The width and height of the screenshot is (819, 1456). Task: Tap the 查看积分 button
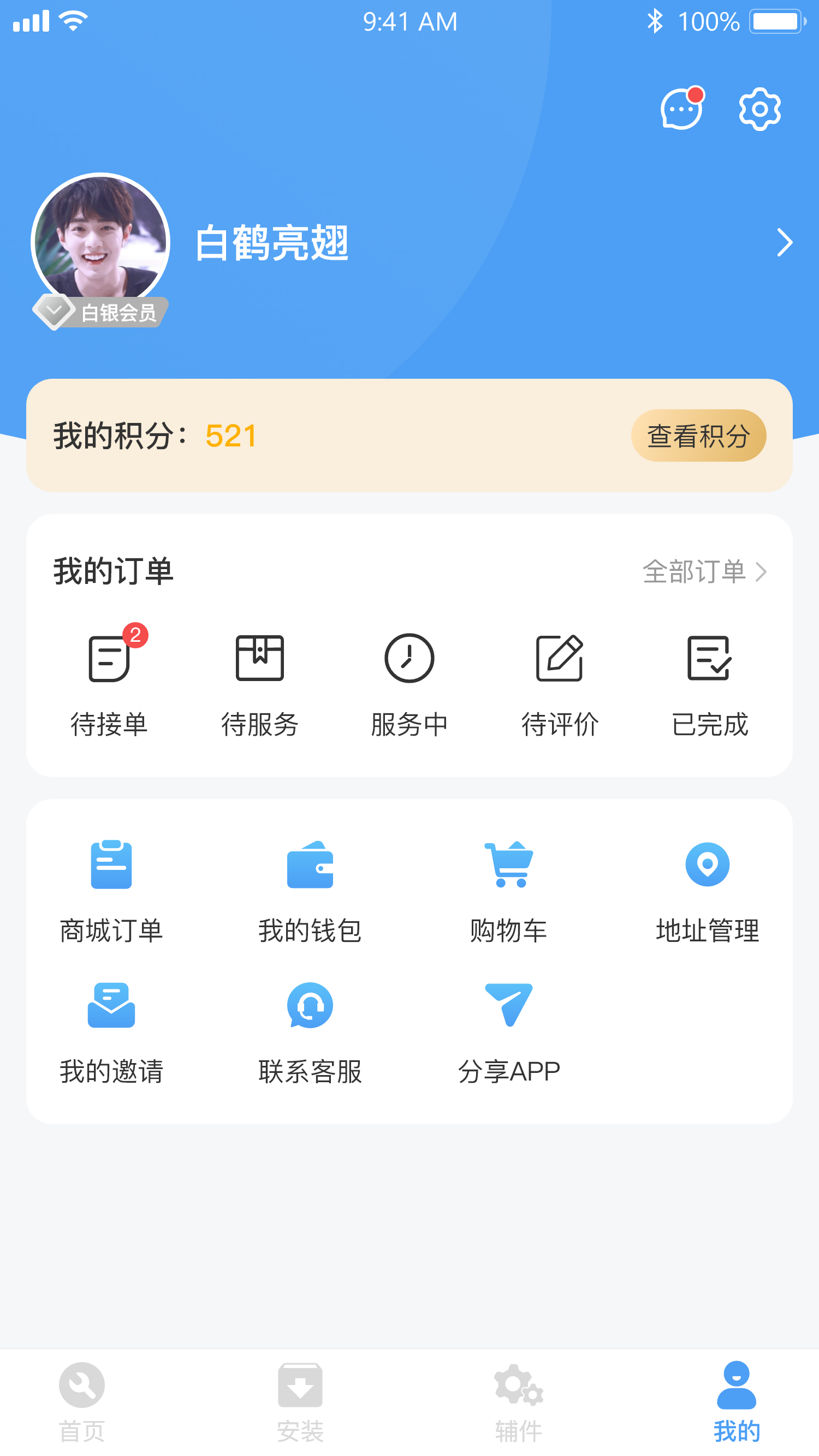point(698,436)
